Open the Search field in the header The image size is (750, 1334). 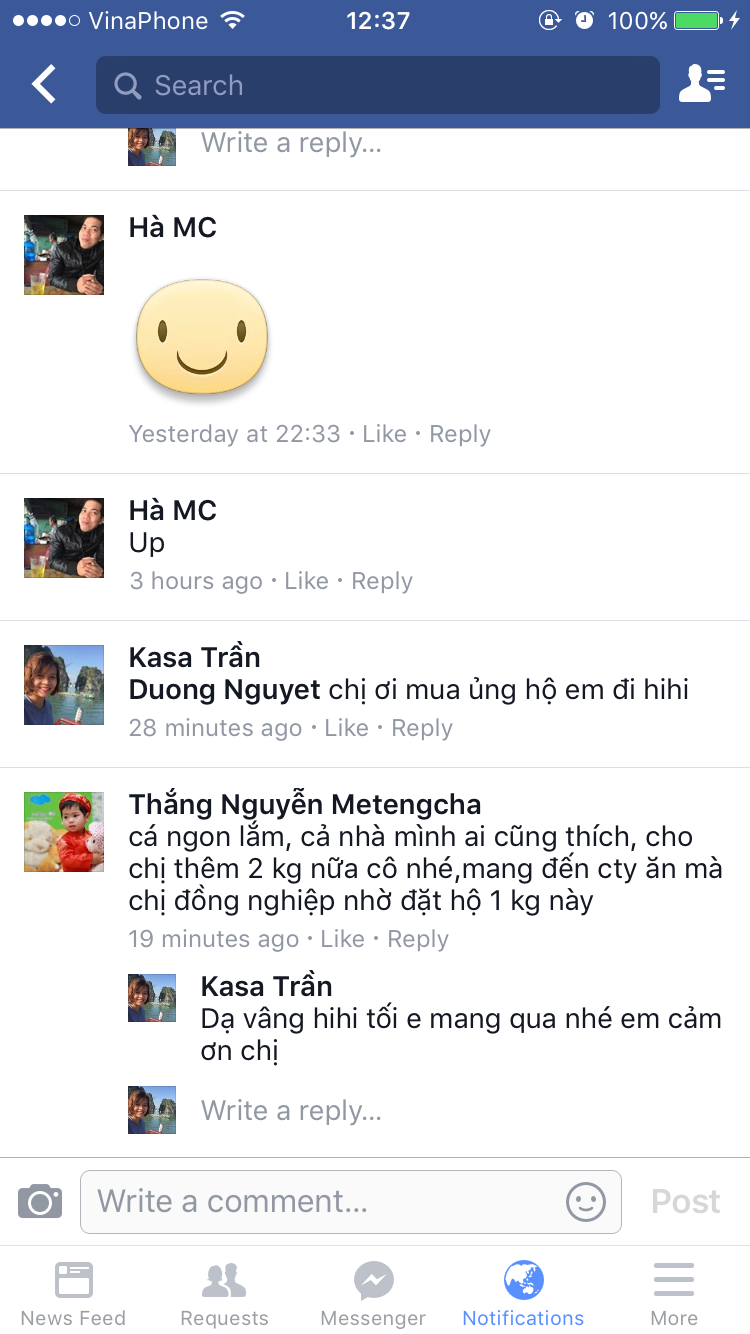[378, 85]
